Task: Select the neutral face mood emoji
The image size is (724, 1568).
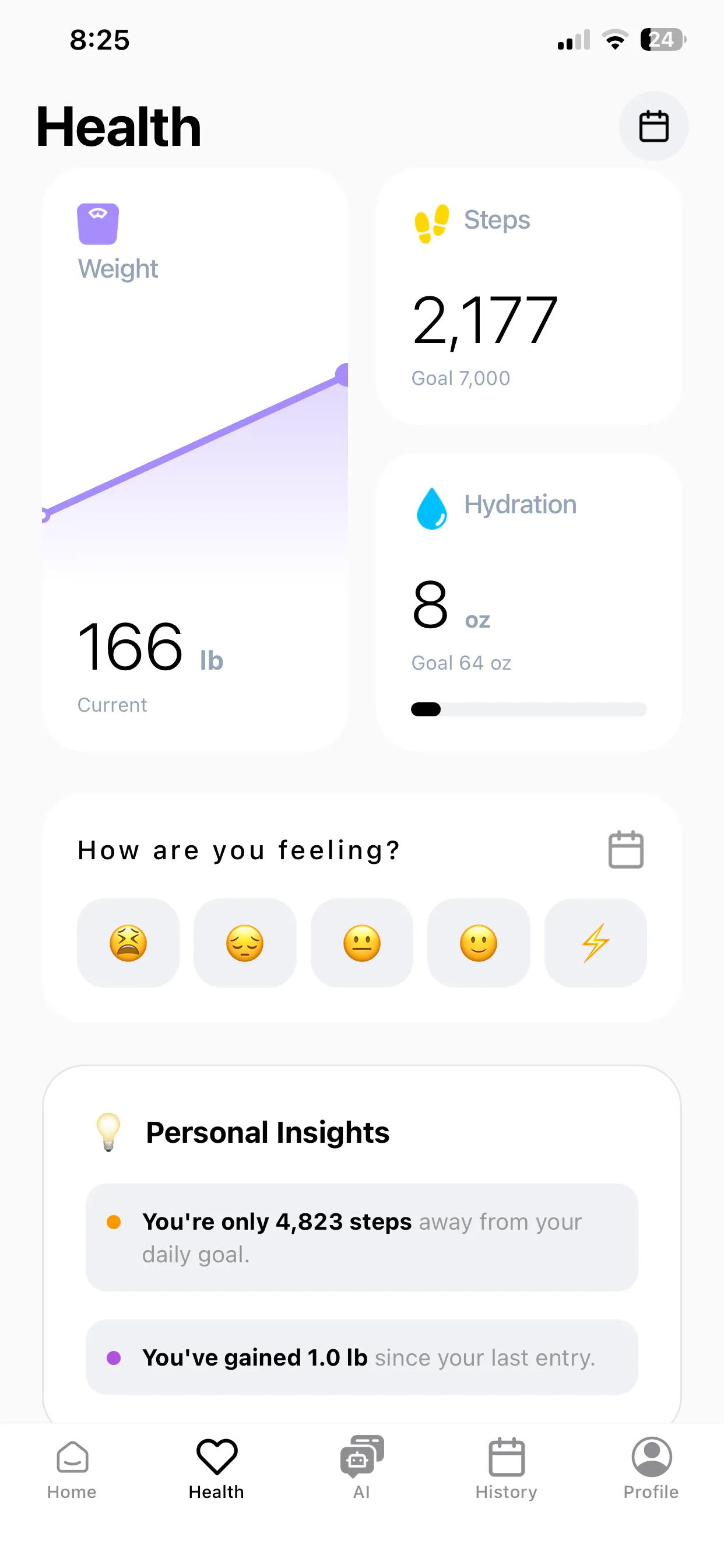Action: pos(361,942)
